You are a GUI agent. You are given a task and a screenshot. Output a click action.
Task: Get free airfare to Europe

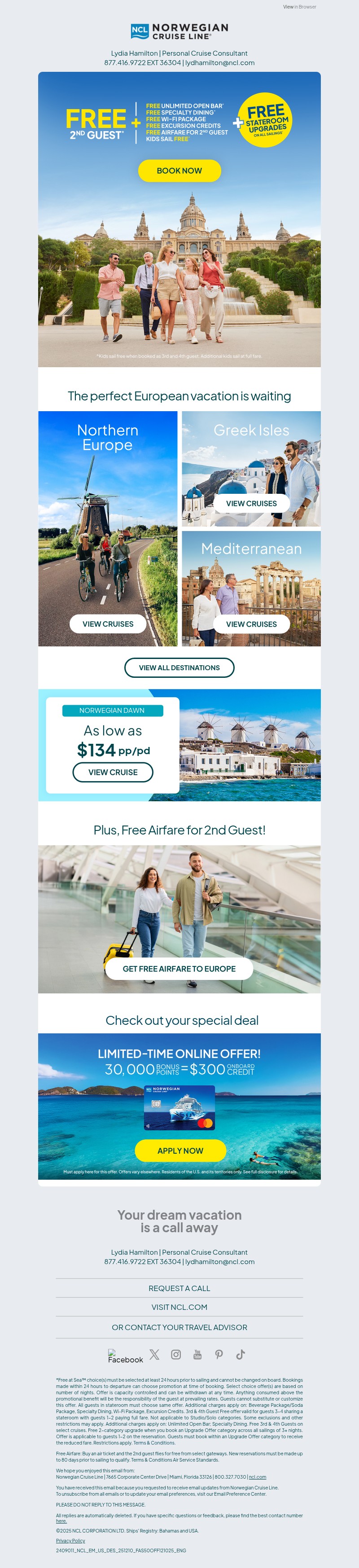(x=179, y=968)
